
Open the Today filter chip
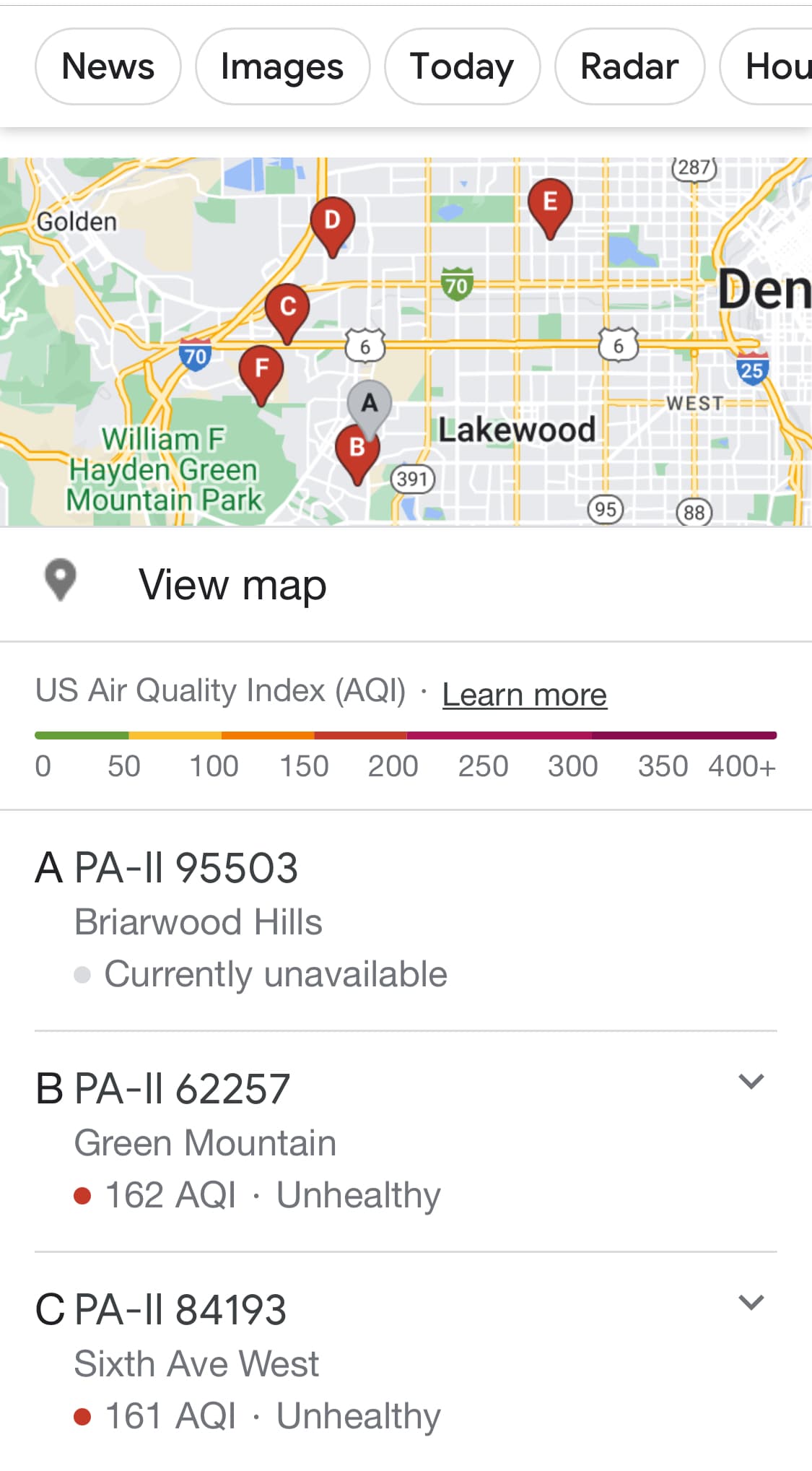pyautogui.click(x=462, y=67)
